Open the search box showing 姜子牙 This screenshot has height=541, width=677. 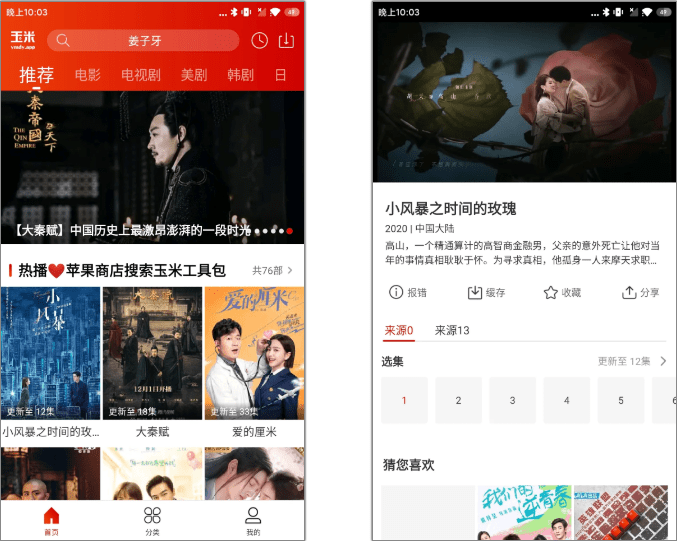(x=144, y=40)
